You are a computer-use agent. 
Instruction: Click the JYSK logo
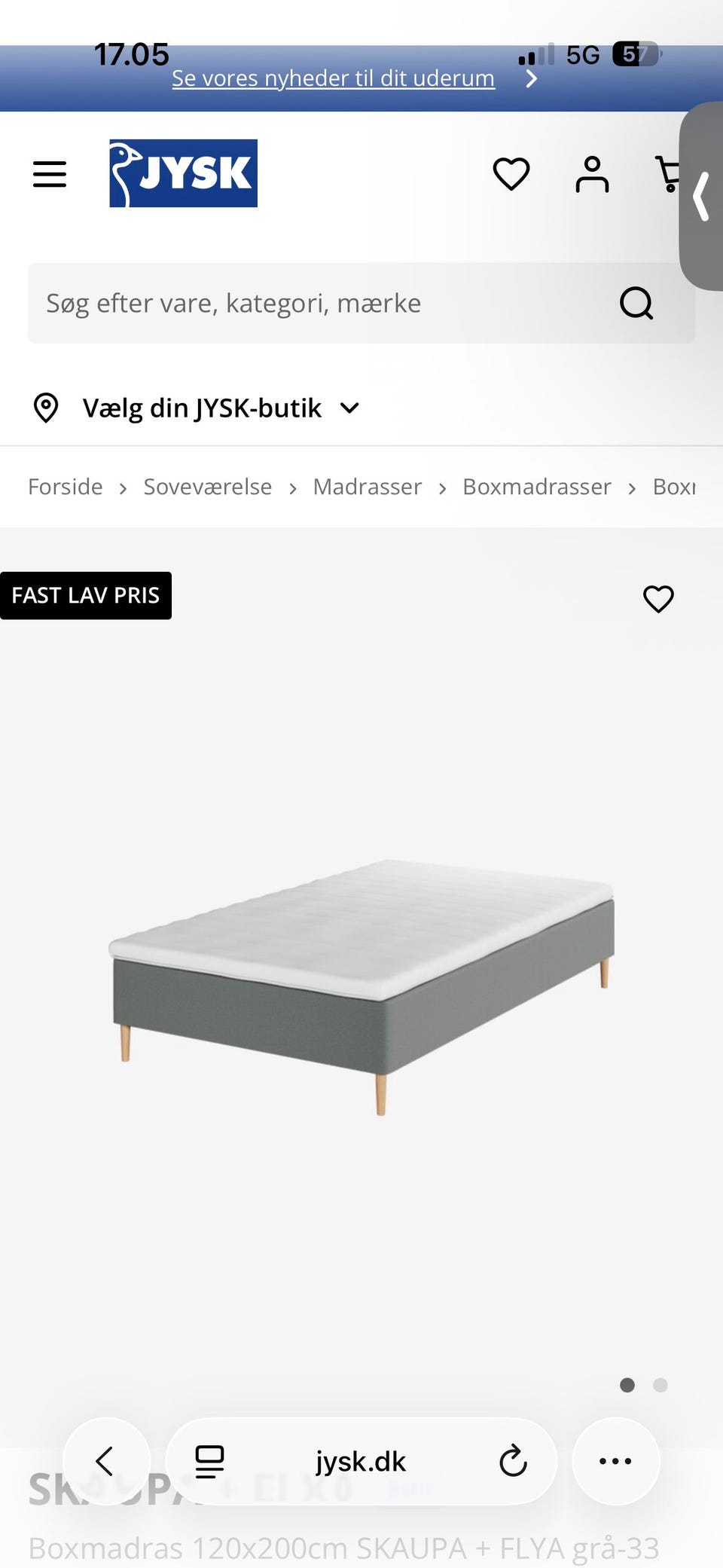click(x=183, y=173)
